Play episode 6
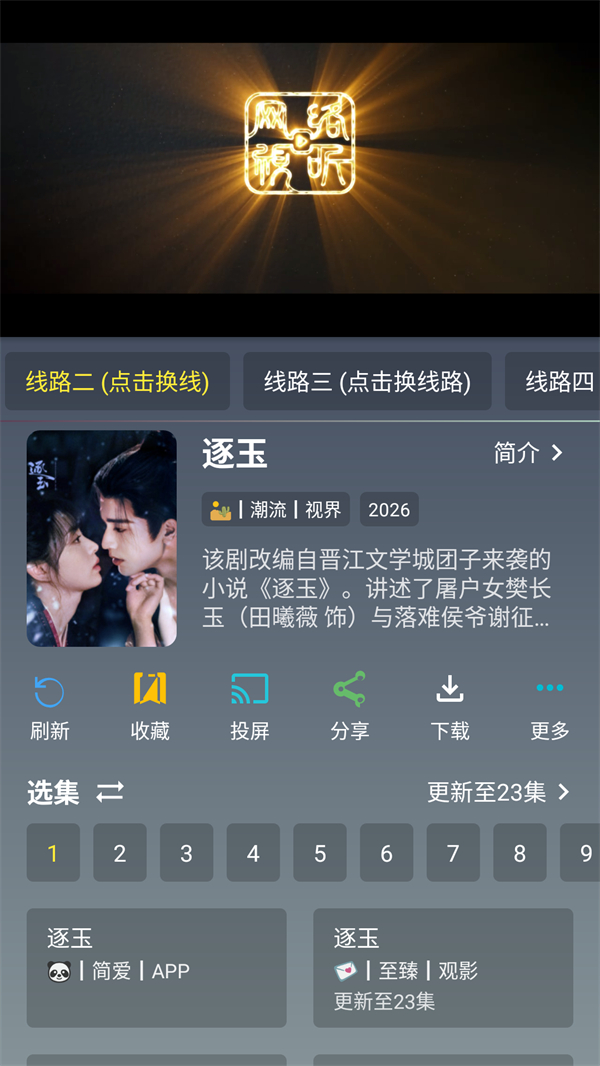 coord(386,853)
